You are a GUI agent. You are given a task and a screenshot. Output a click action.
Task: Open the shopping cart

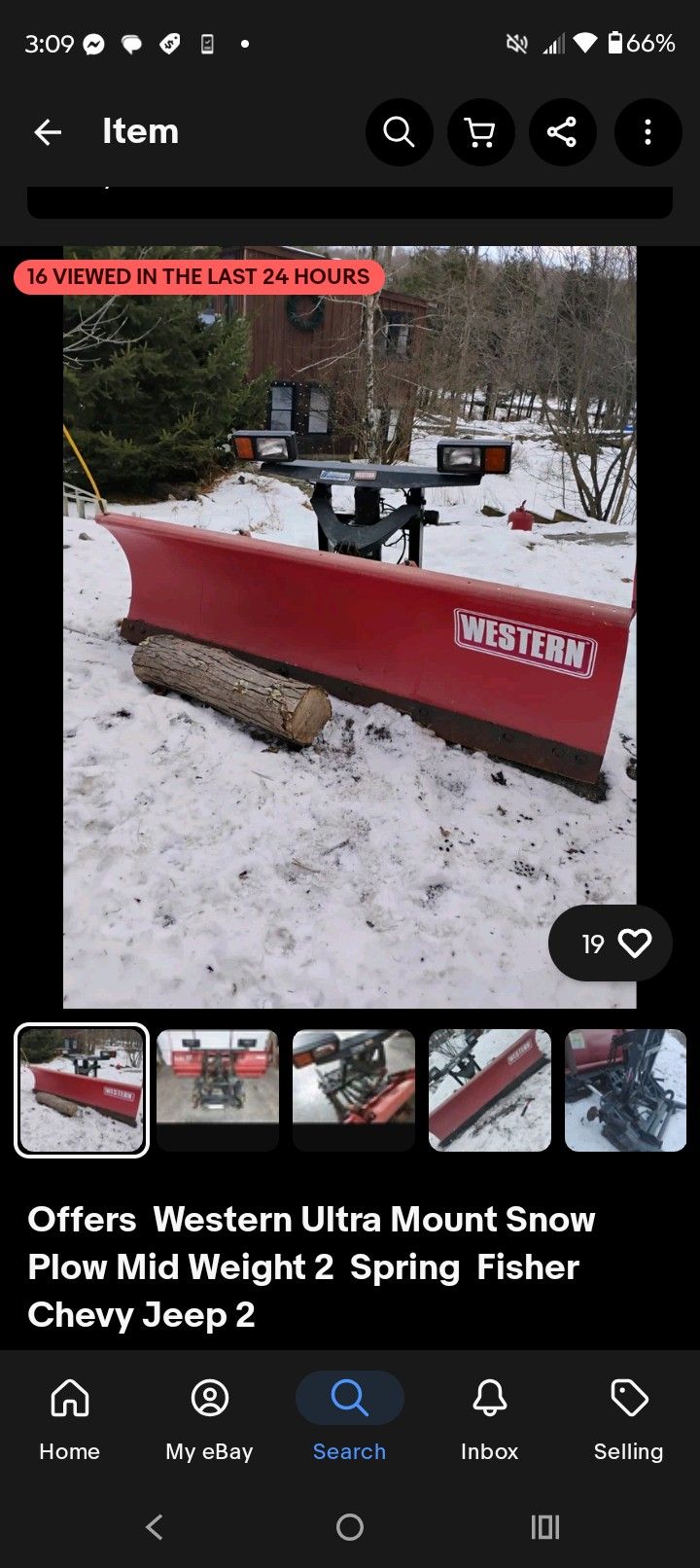coord(481,132)
